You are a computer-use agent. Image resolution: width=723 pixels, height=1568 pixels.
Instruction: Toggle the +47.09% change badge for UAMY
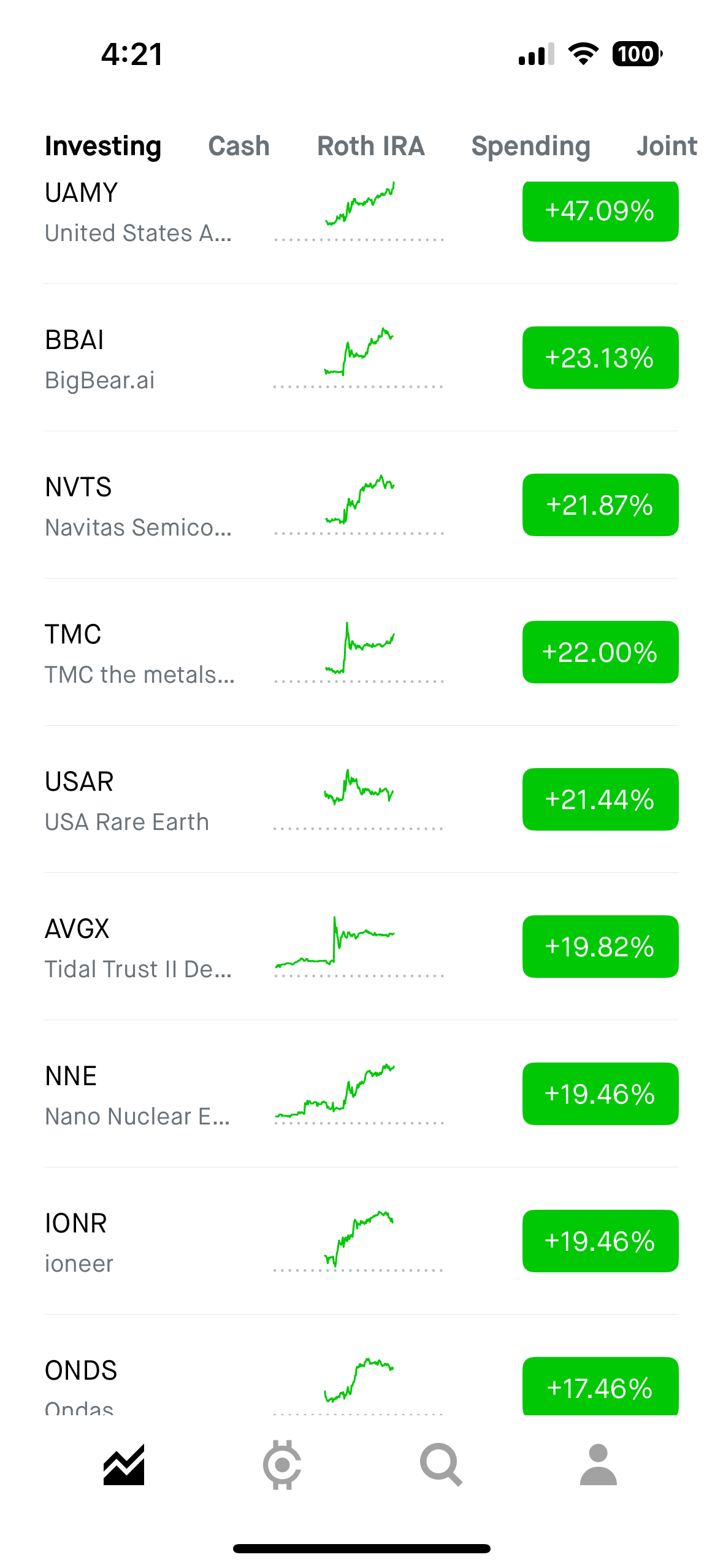point(600,211)
